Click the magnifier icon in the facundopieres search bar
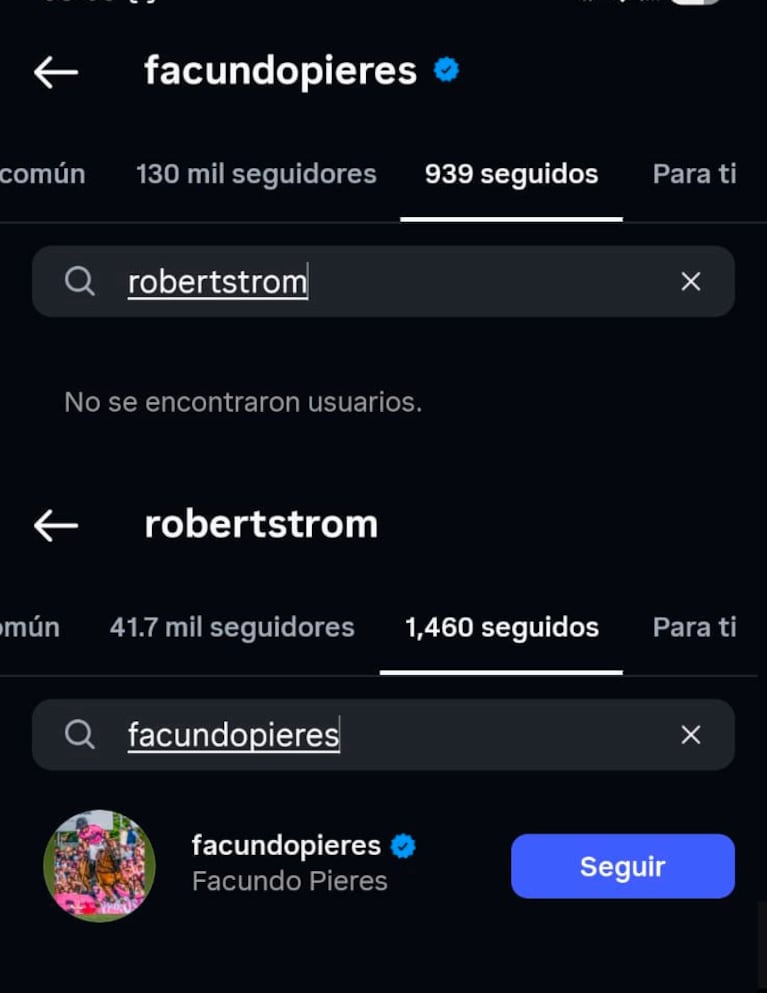 point(79,735)
